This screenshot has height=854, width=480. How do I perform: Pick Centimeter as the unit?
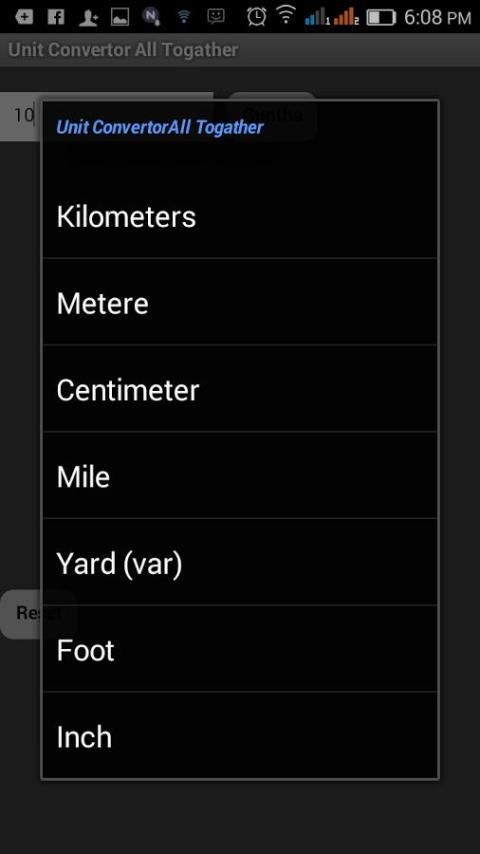pos(240,389)
